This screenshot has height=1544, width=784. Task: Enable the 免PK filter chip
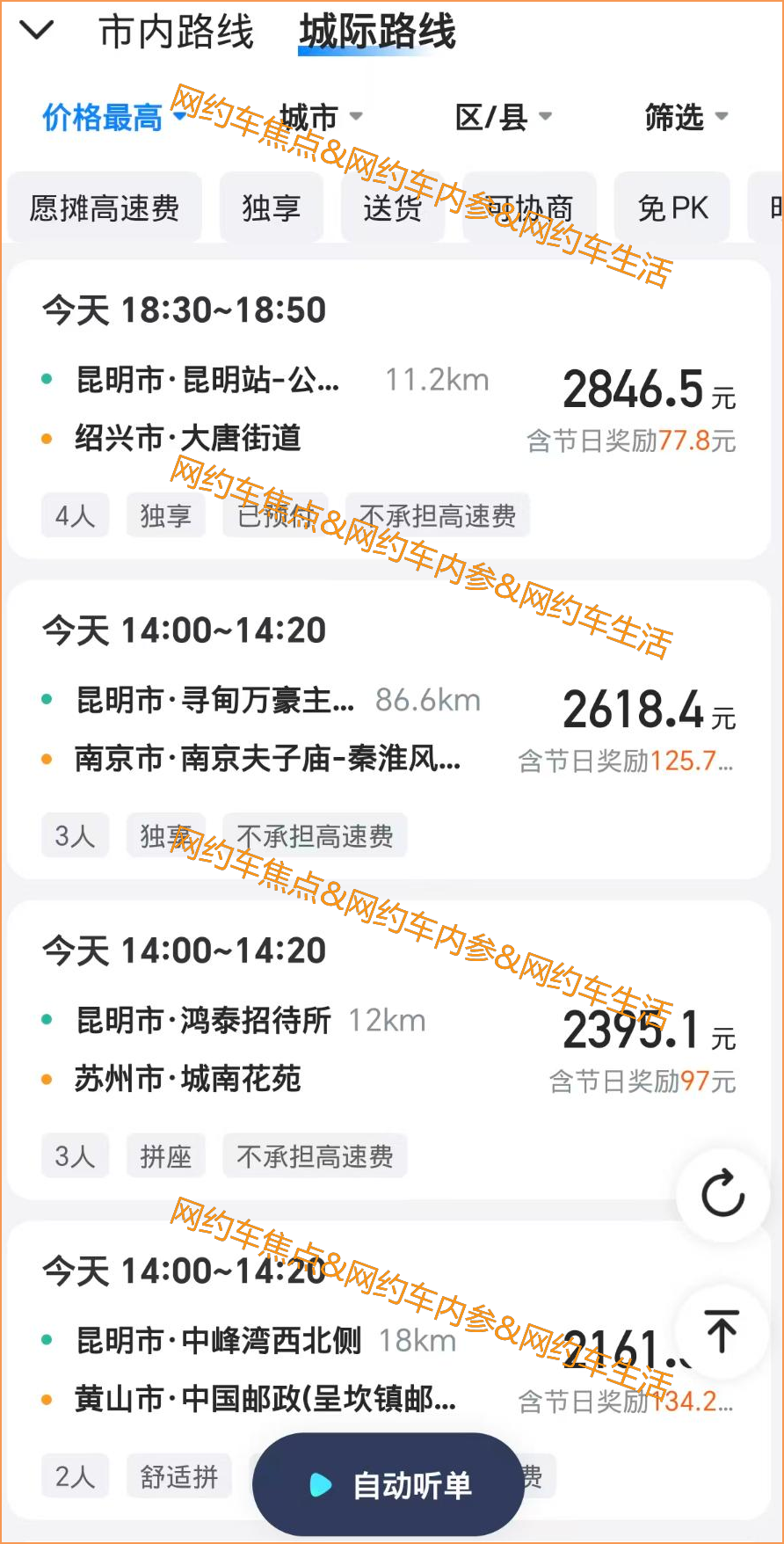click(x=671, y=207)
